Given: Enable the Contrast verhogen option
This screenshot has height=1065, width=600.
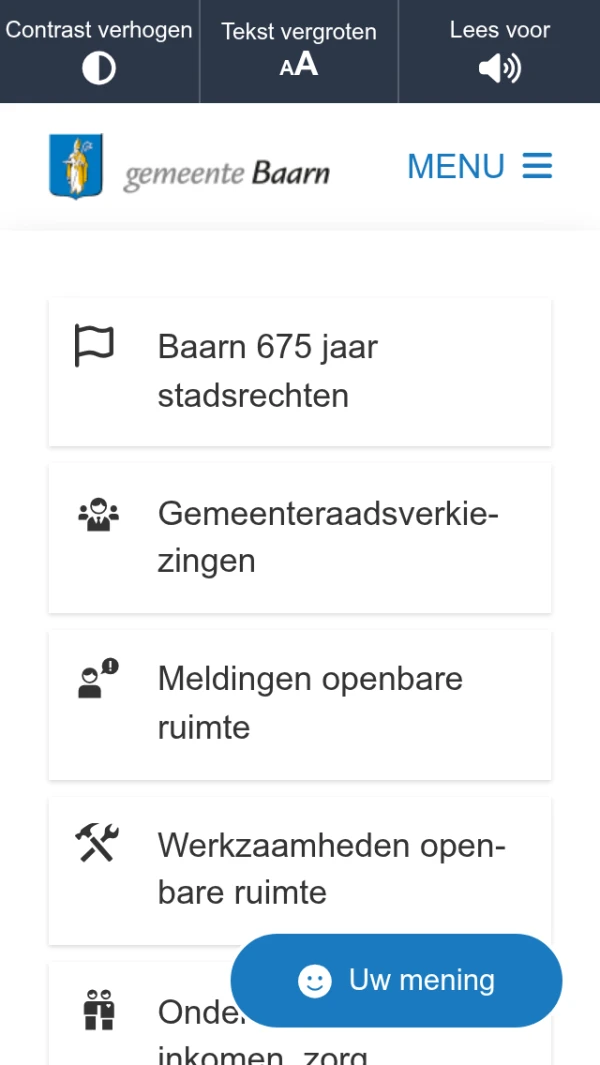Looking at the screenshot, I should 99,51.
